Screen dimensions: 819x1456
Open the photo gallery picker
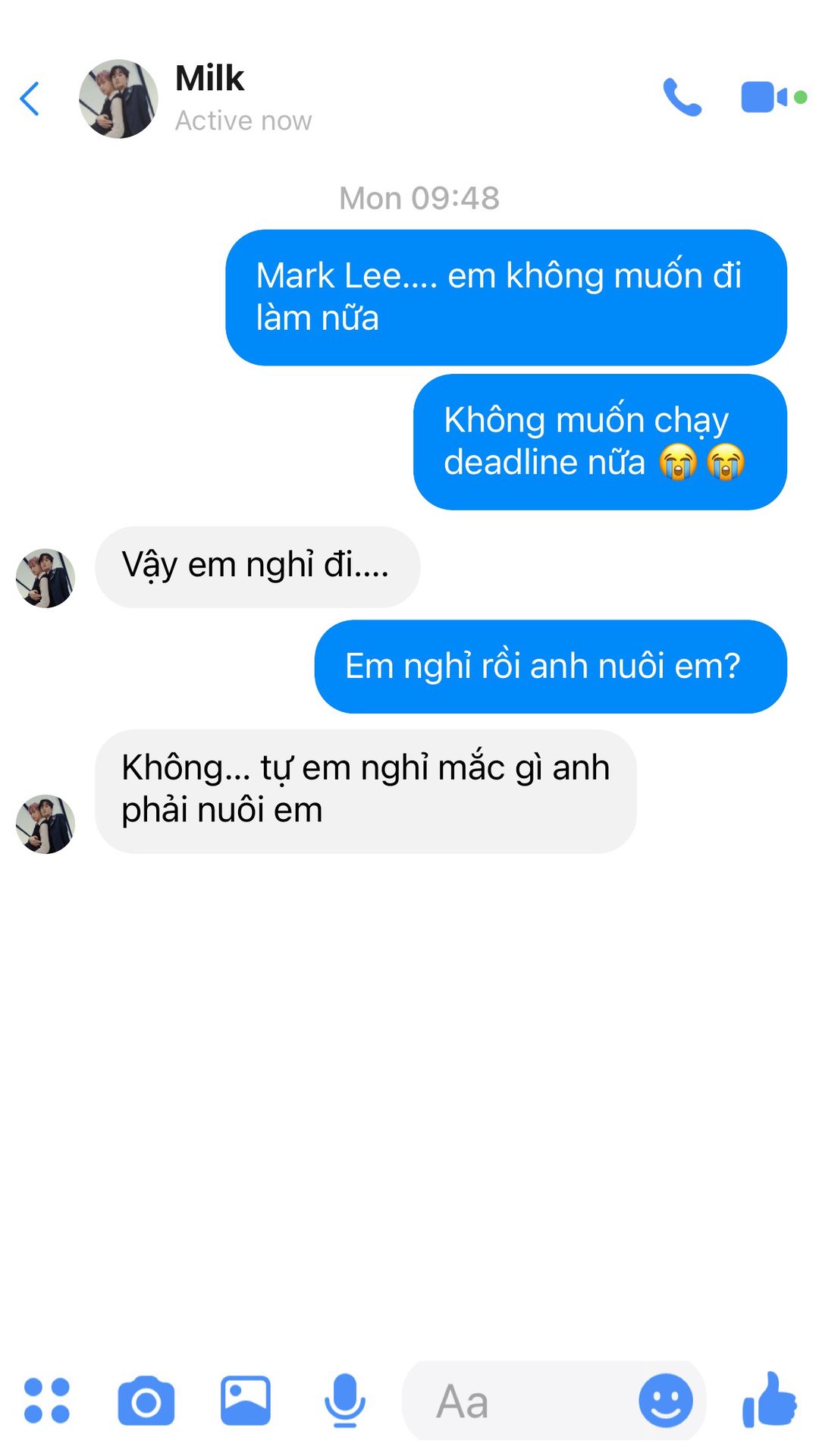(x=245, y=1401)
